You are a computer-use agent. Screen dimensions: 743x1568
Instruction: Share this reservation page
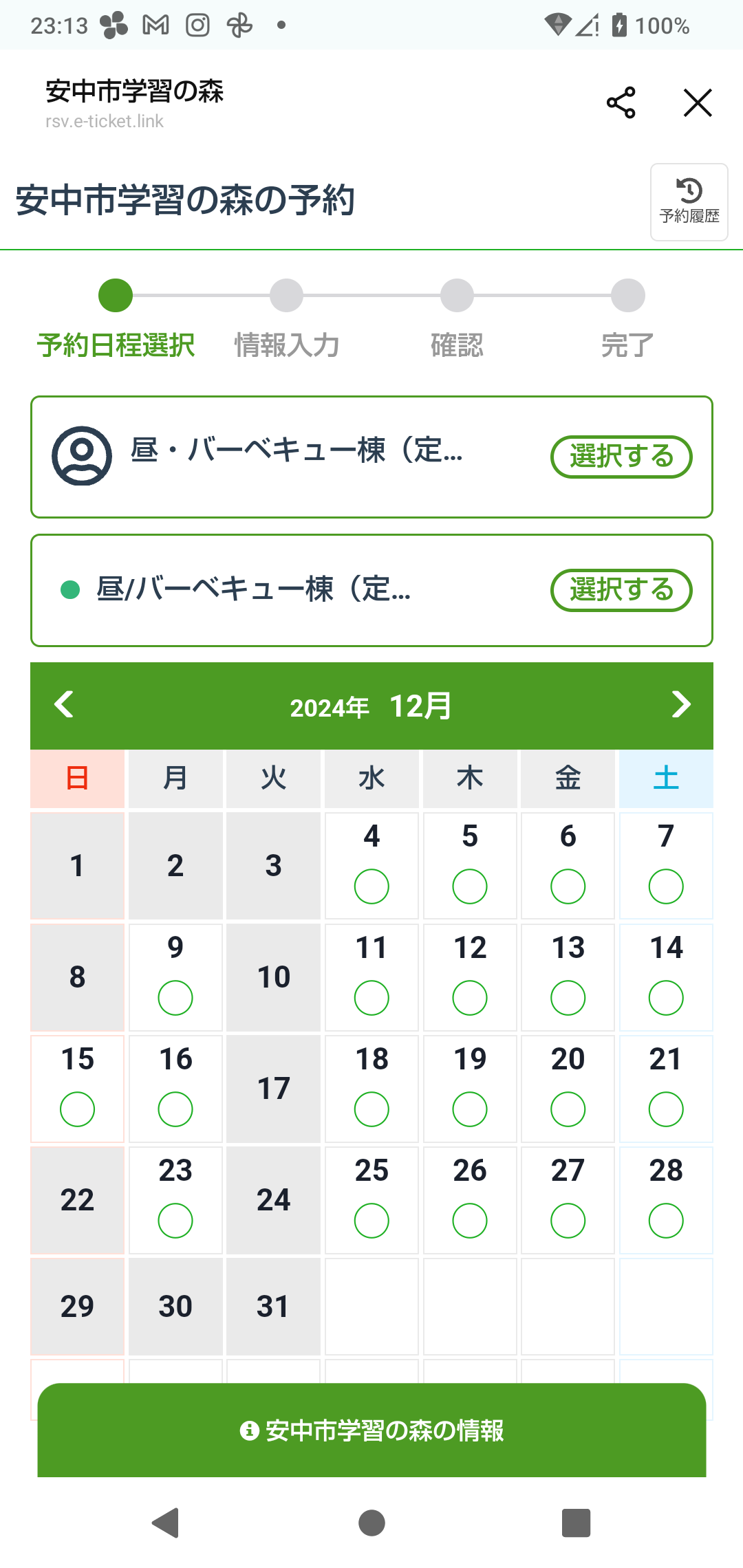(x=621, y=103)
